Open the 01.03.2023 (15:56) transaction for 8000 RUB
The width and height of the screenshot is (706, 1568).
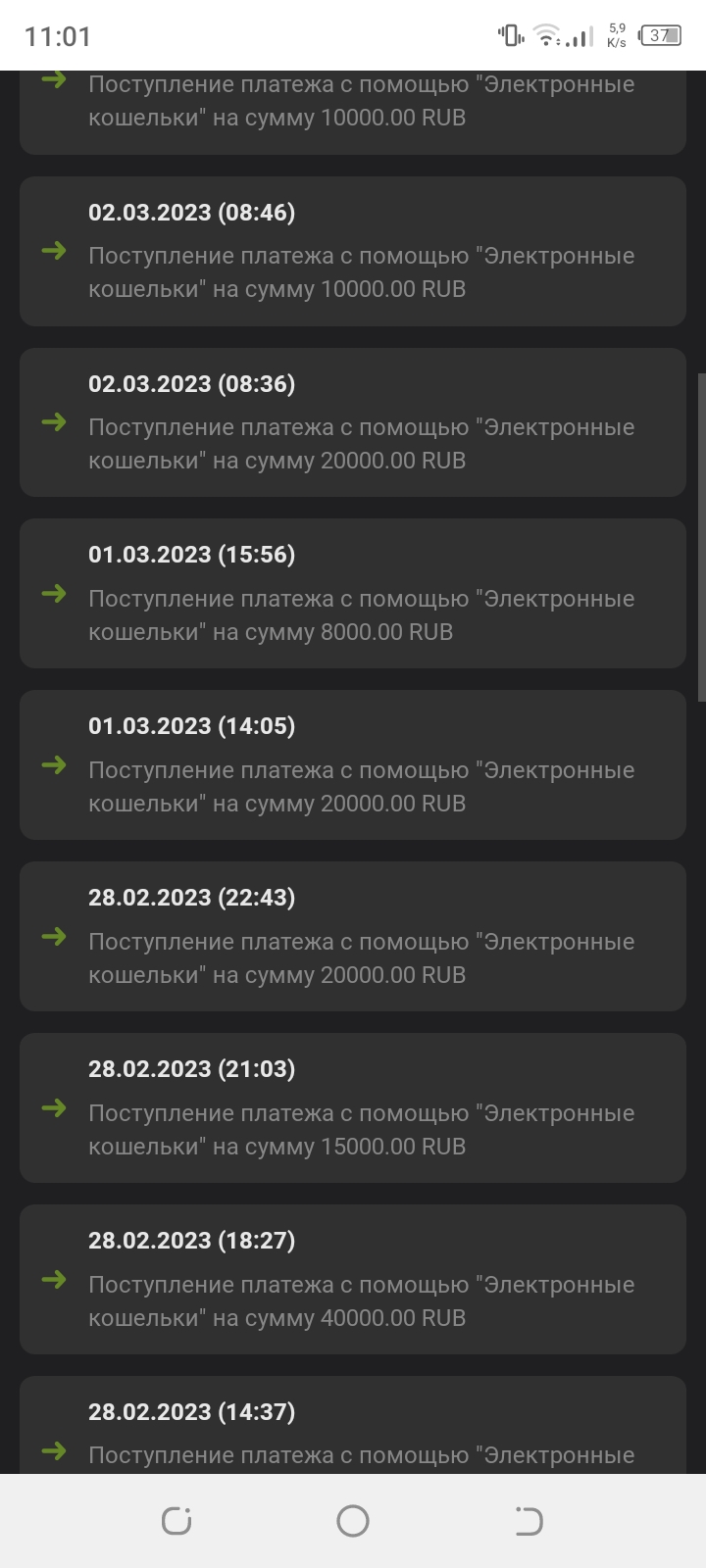tap(353, 594)
